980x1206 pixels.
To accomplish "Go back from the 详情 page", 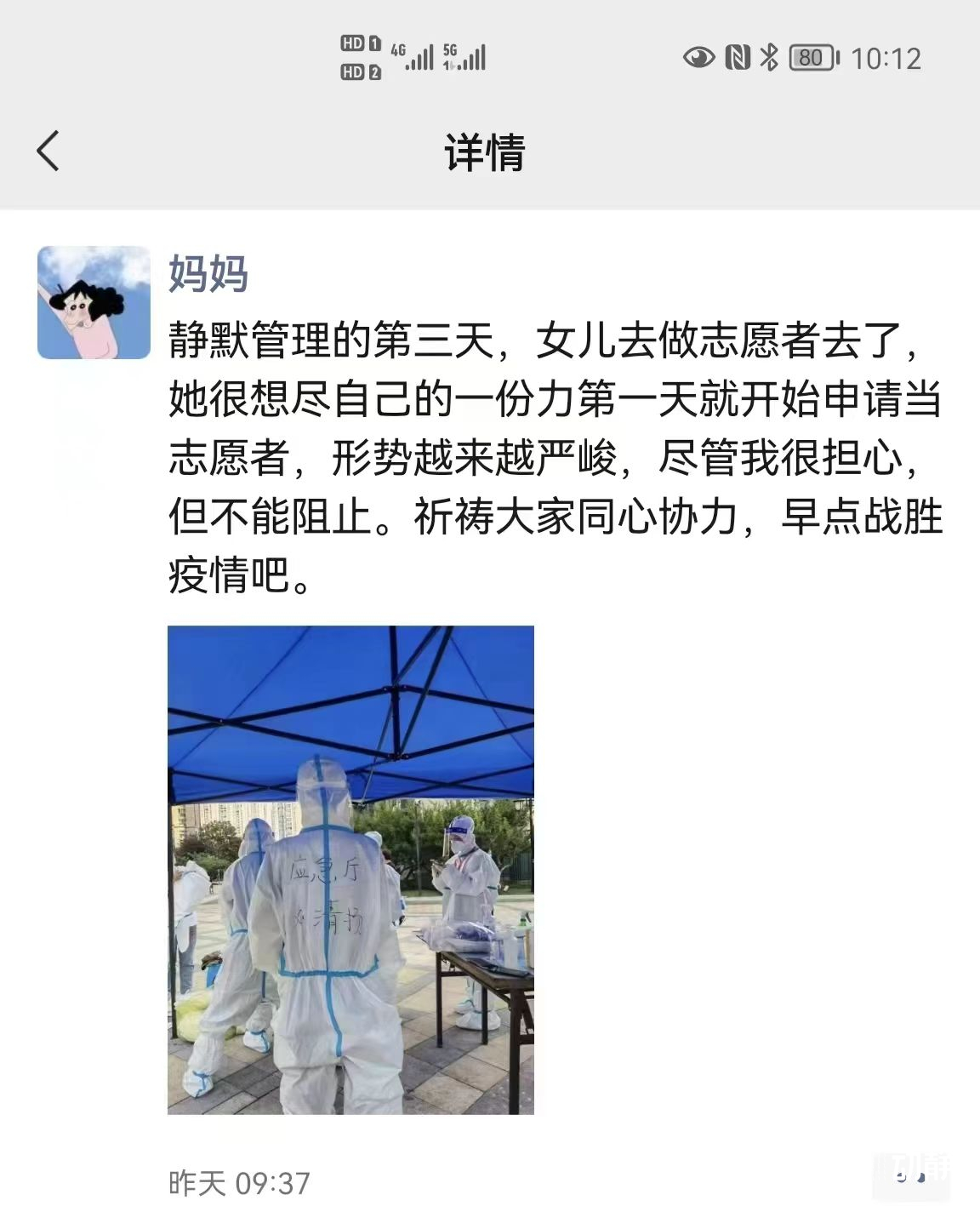I will click(x=48, y=151).
